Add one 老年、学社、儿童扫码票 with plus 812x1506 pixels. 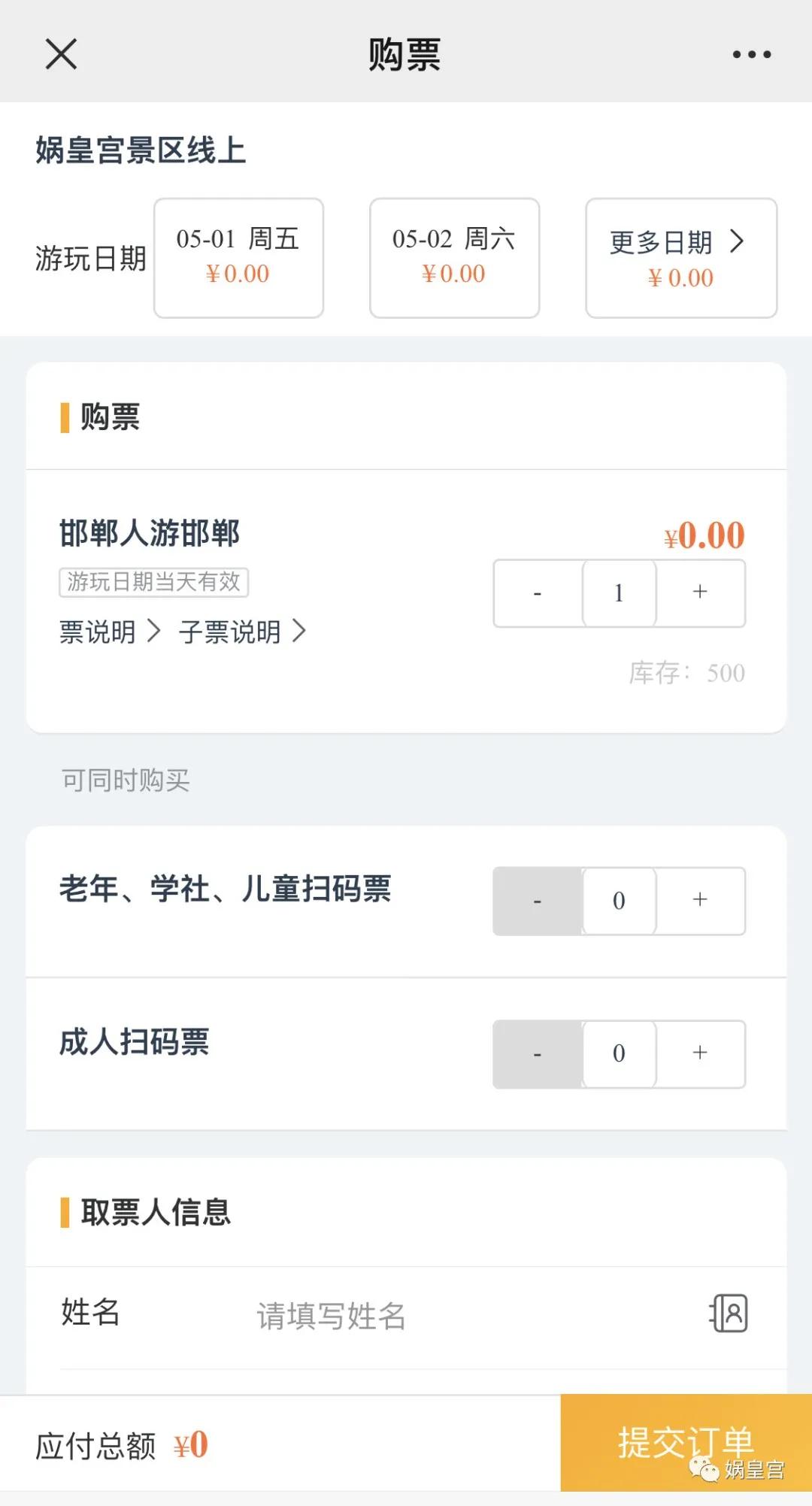(x=700, y=900)
